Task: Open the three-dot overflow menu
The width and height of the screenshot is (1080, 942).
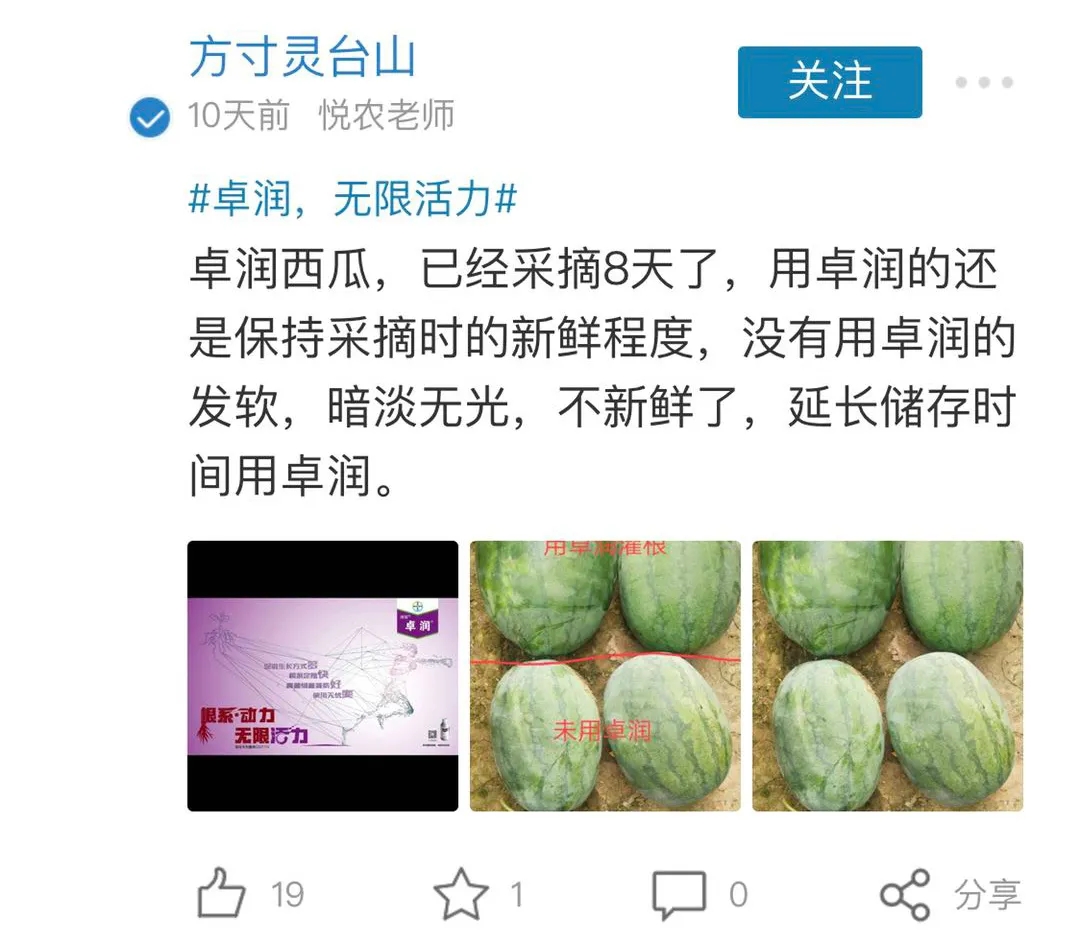Action: click(983, 82)
